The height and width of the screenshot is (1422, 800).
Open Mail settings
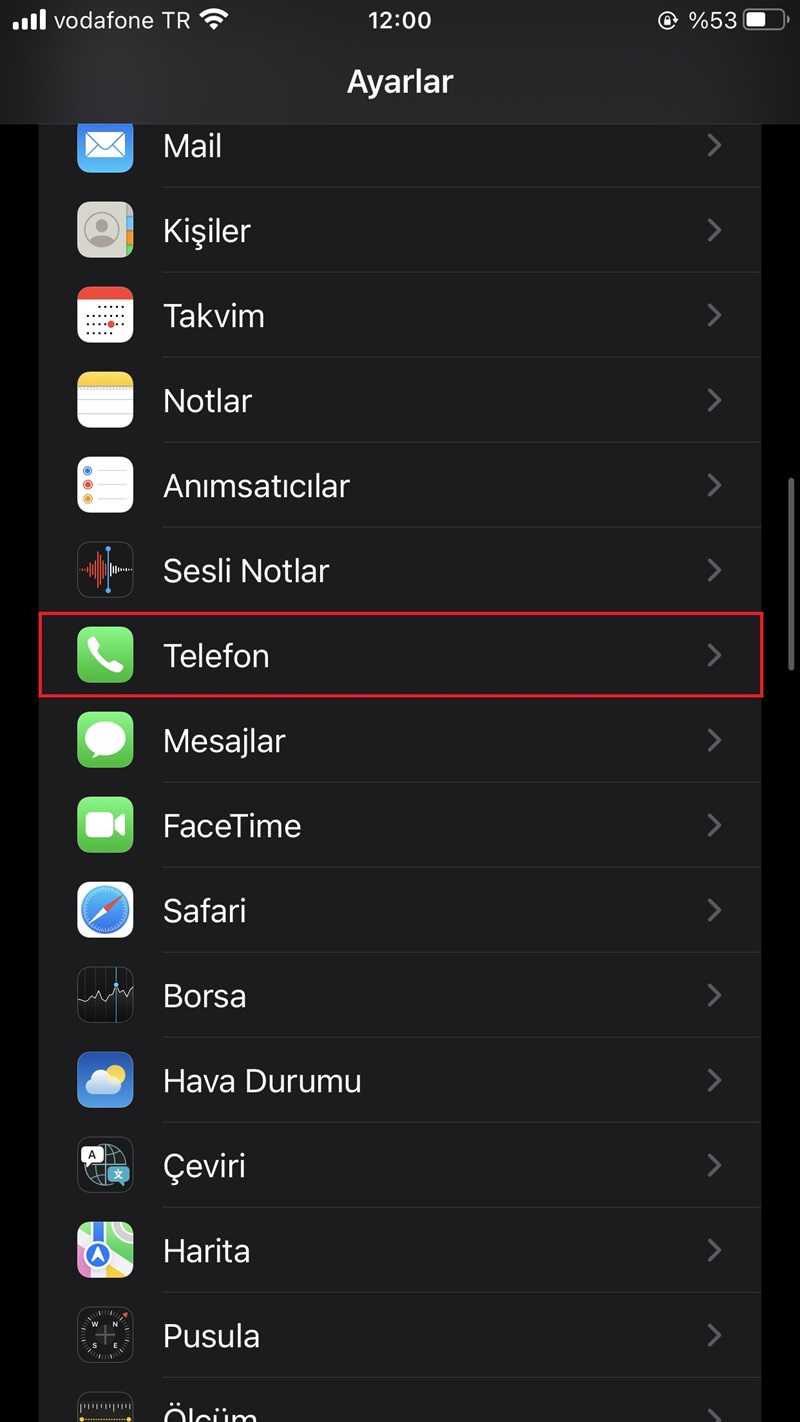[400, 146]
